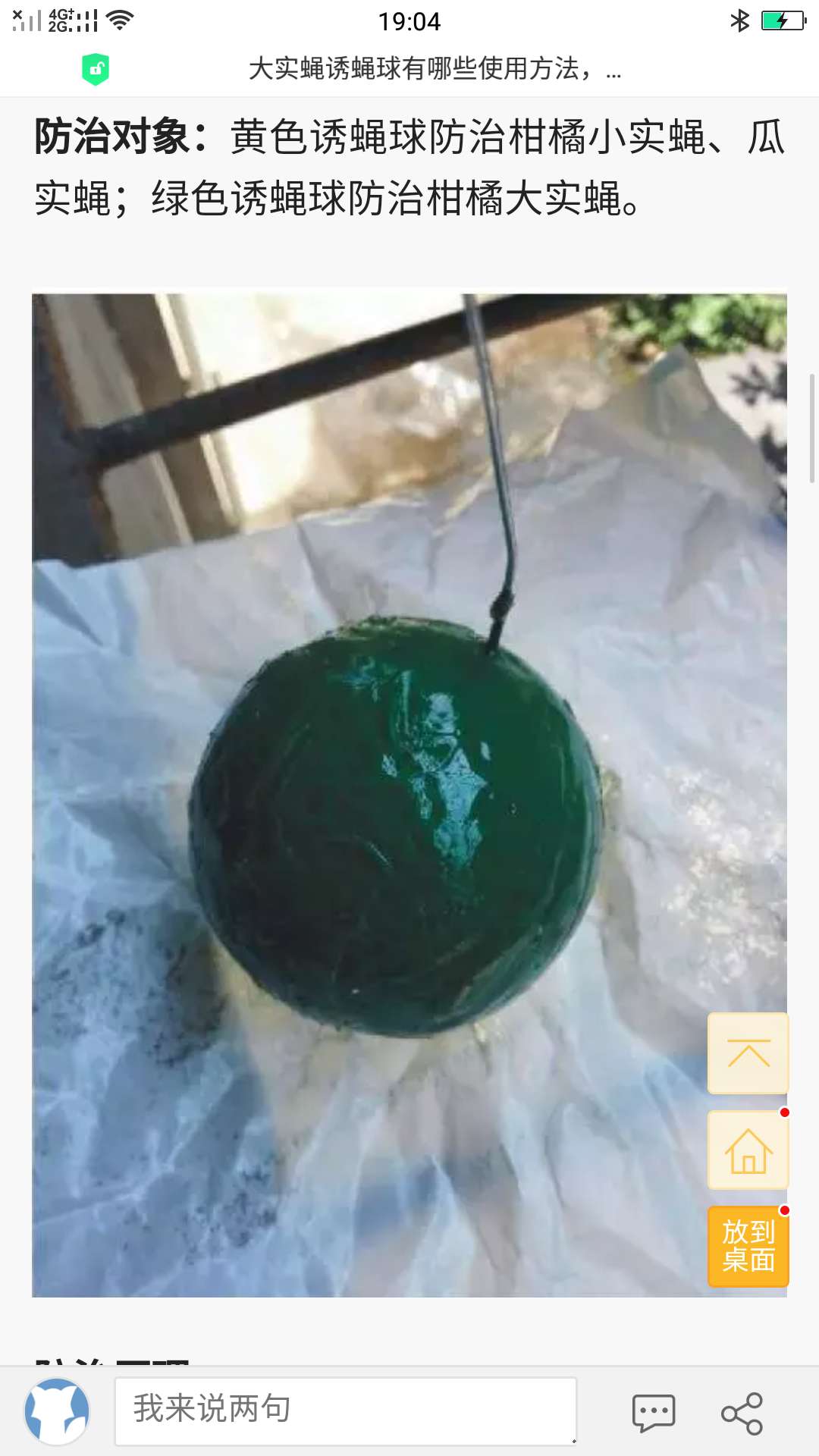The height and width of the screenshot is (1456, 819).
Task: Open the green fly-trap ball image
Action: (409, 795)
